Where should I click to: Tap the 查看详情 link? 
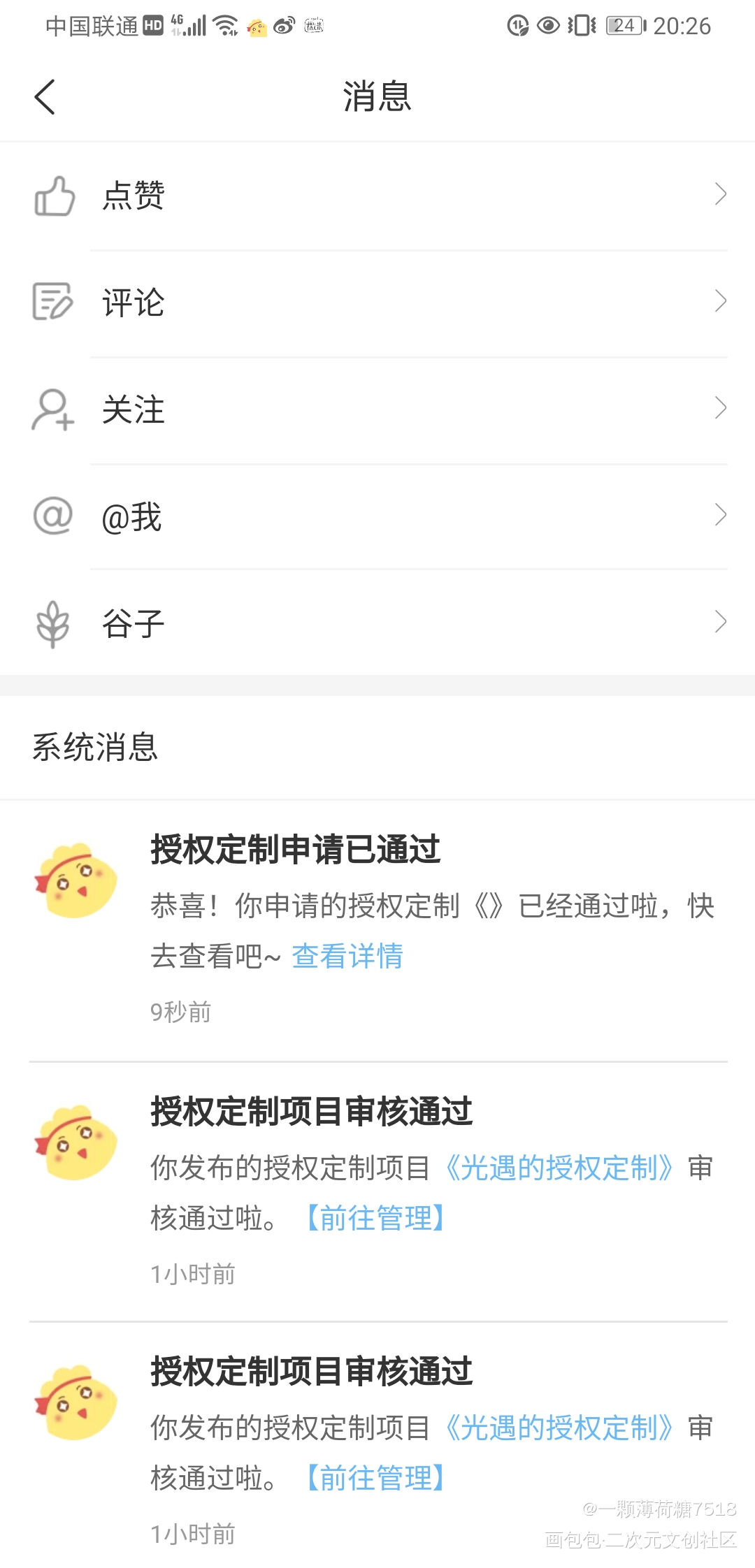(x=347, y=956)
